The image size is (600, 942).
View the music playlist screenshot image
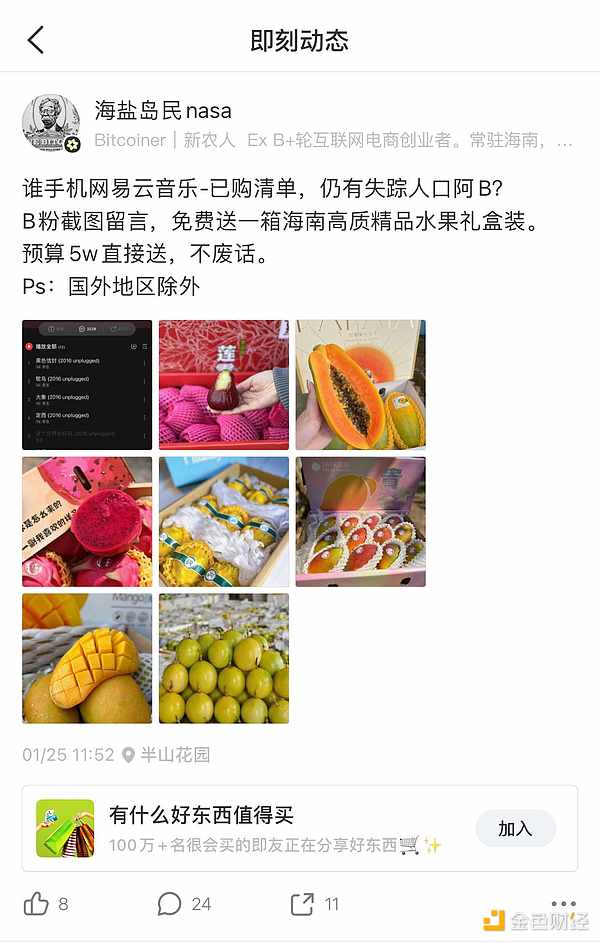point(87,385)
